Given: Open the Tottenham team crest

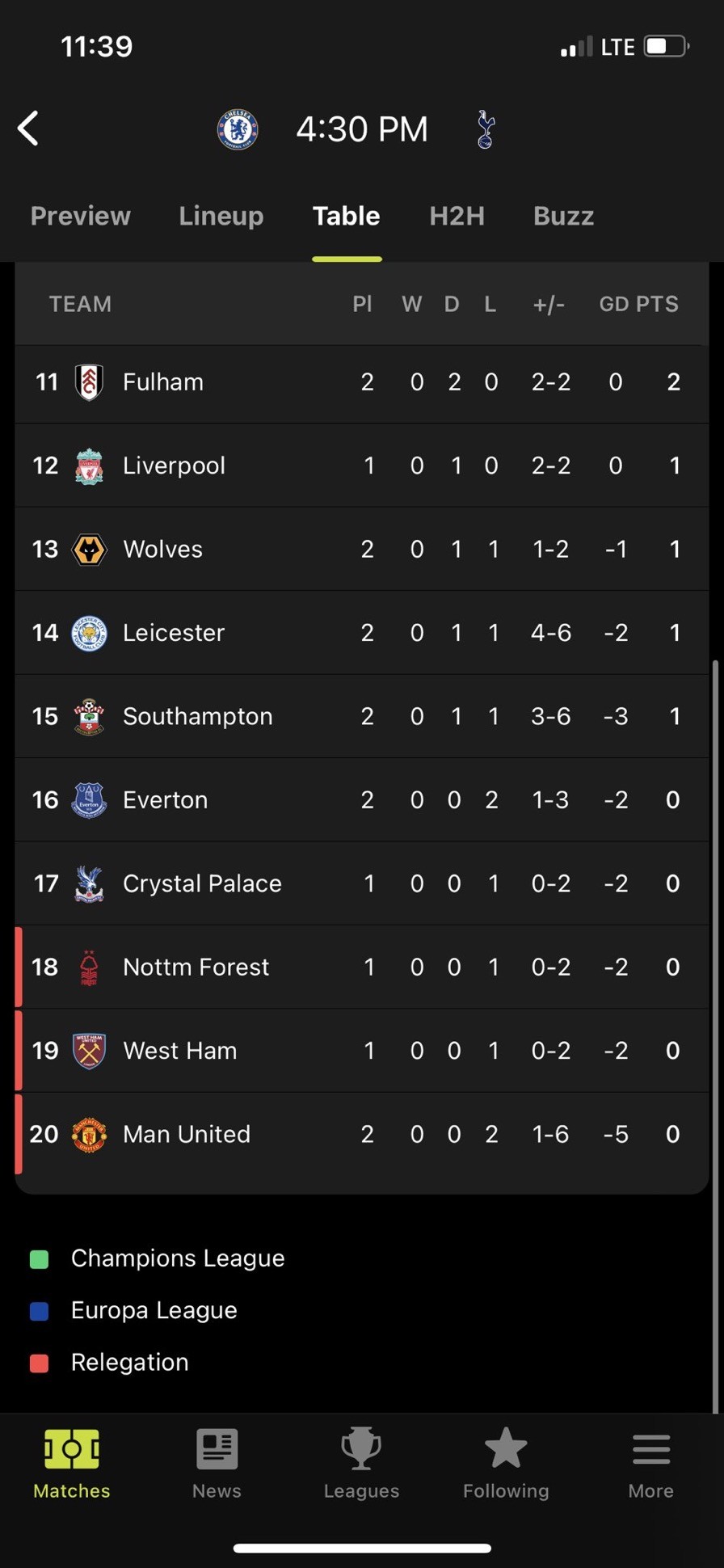Looking at the screenshot, I should pos(485,129).
